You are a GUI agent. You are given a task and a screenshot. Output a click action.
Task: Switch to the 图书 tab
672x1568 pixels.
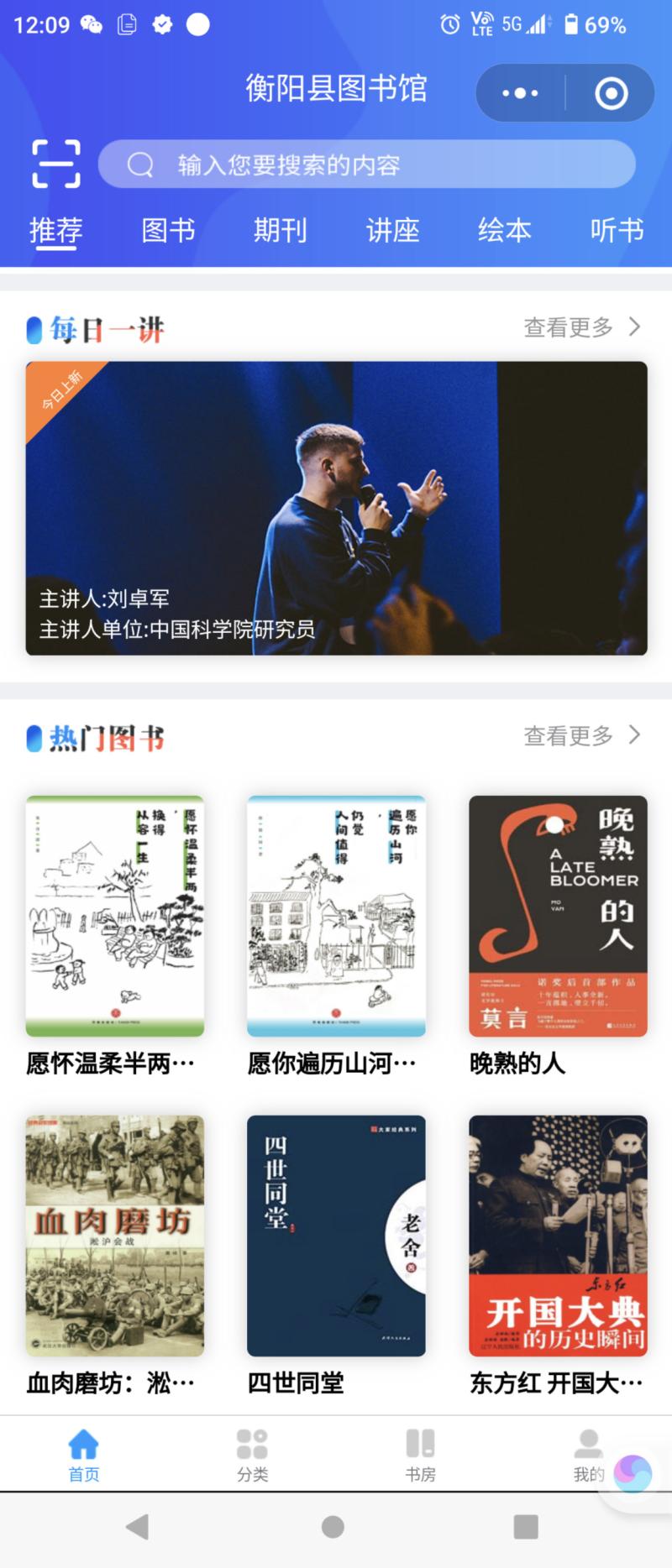pyautogui.click(x=168, y=230)
